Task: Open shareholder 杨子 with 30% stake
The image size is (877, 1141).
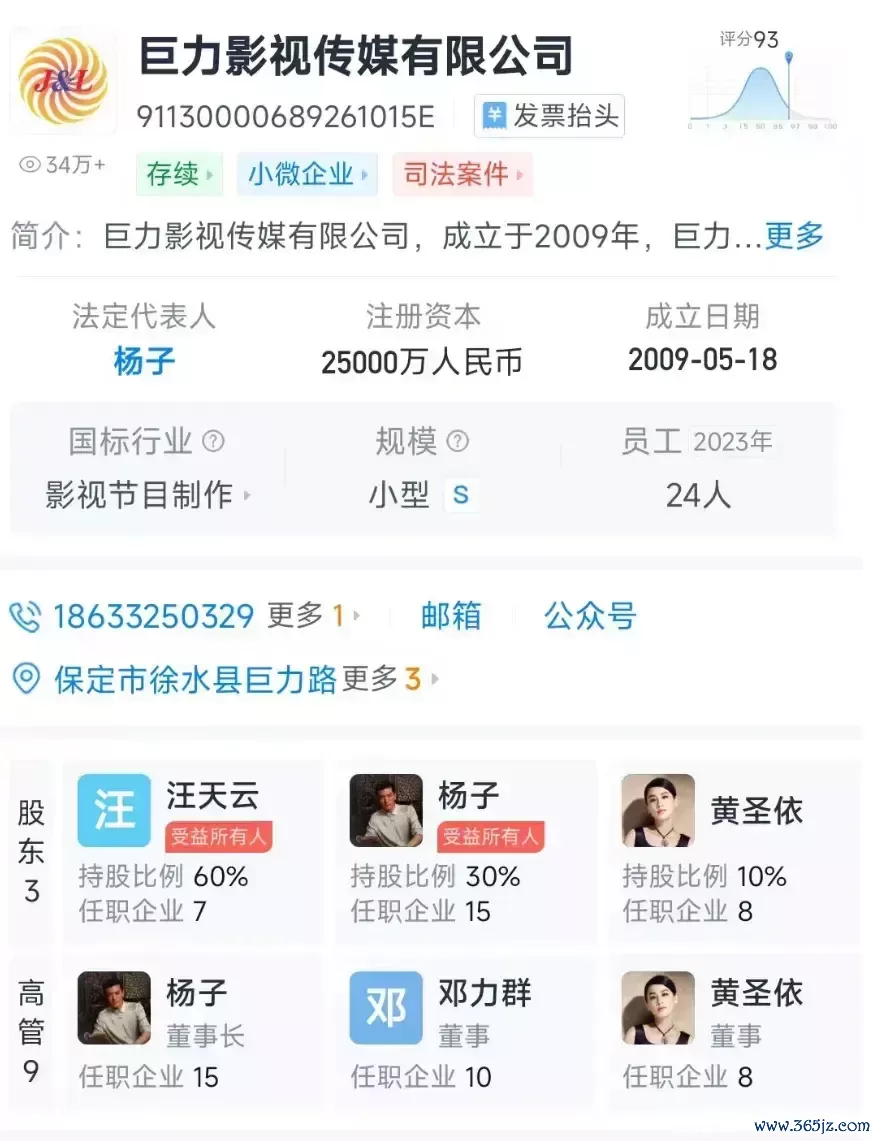Action: (x=465, y=852)
